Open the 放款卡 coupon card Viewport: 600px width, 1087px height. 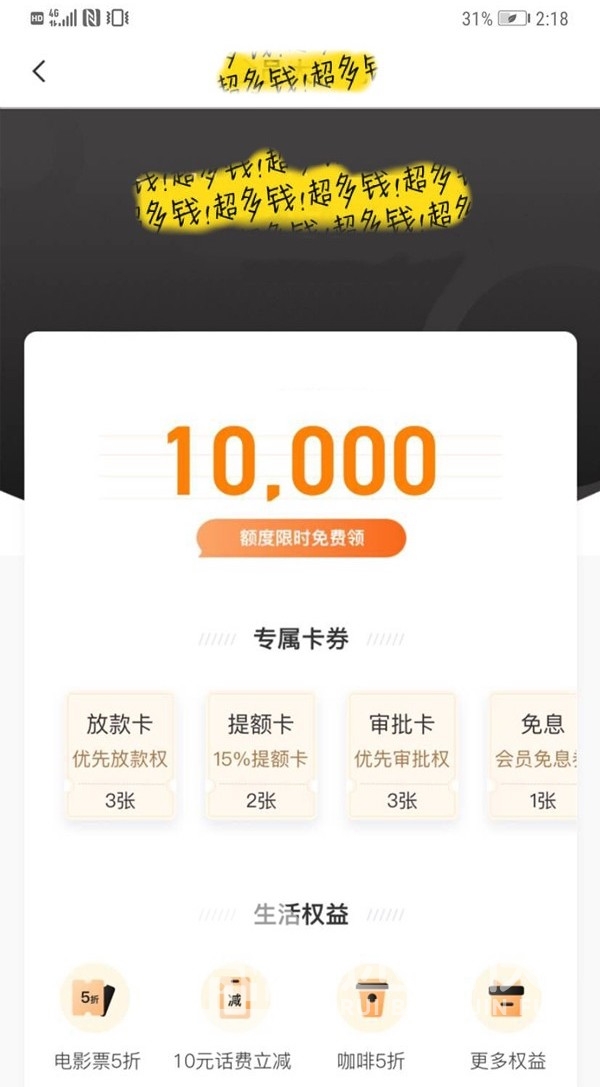(x=120, y=757)
